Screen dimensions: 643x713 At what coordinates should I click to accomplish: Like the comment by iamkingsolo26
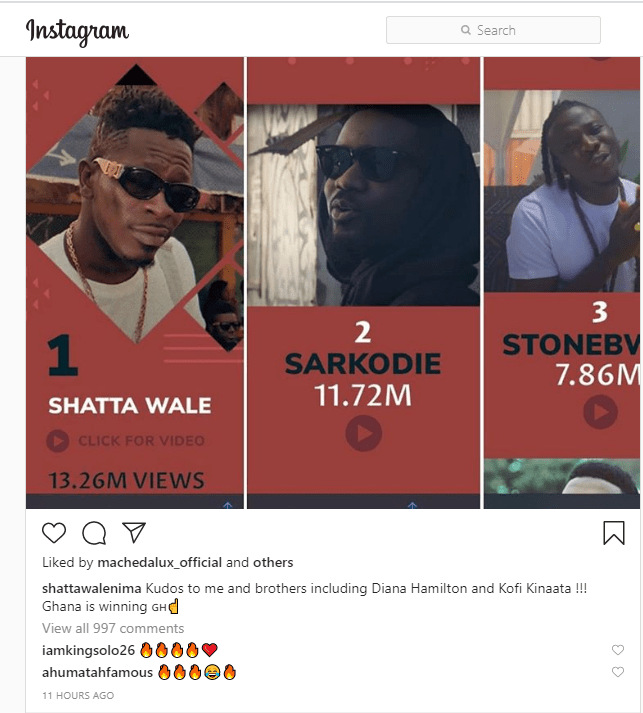tap(617, 650)
